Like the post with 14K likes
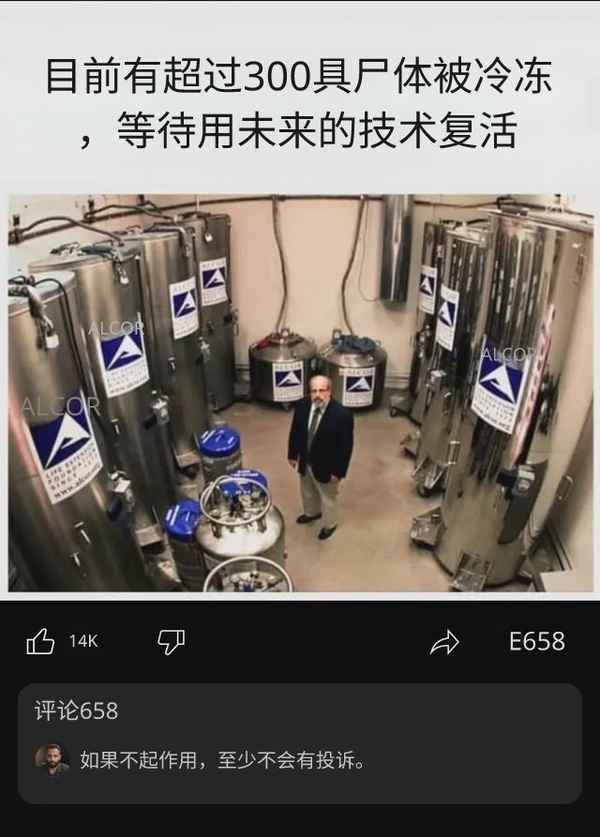 tap(41, 642)
